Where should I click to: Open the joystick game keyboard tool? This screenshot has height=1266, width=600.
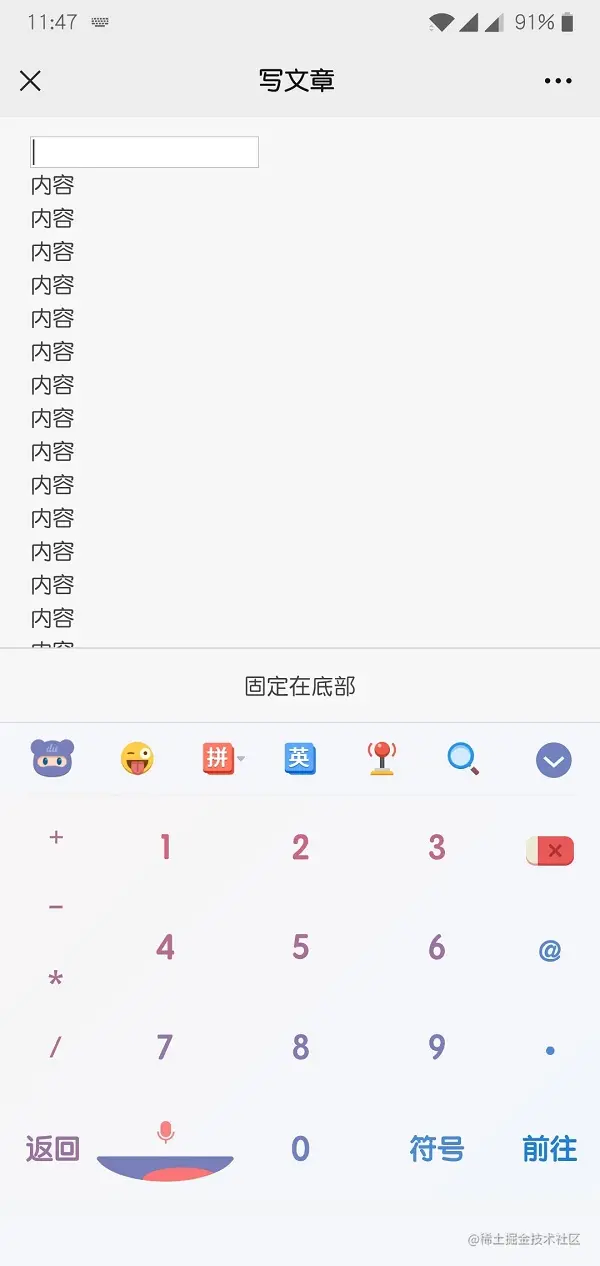pyautogui.click(x=381, y=759)
